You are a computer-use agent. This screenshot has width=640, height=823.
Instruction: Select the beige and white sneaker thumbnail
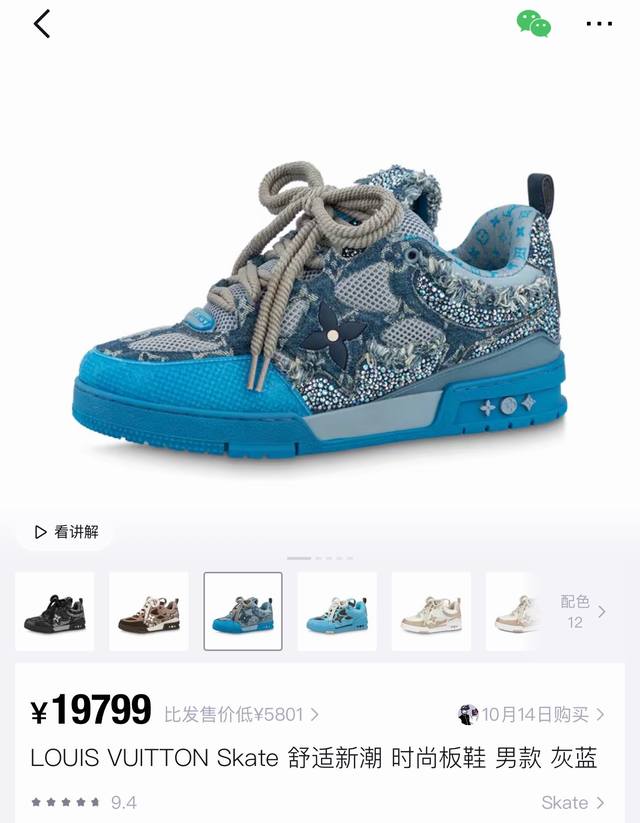tap(431, 611)
